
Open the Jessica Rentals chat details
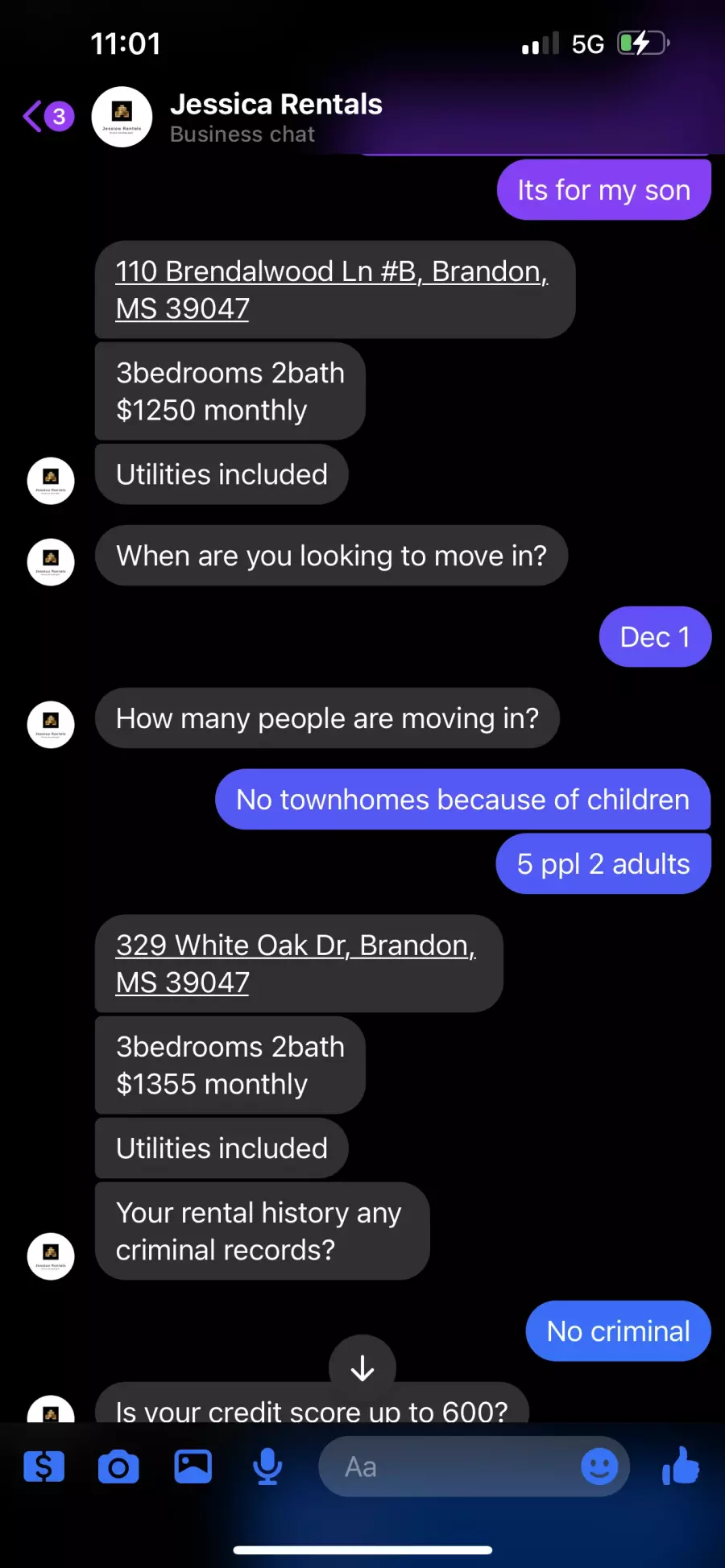coord(275,118)
